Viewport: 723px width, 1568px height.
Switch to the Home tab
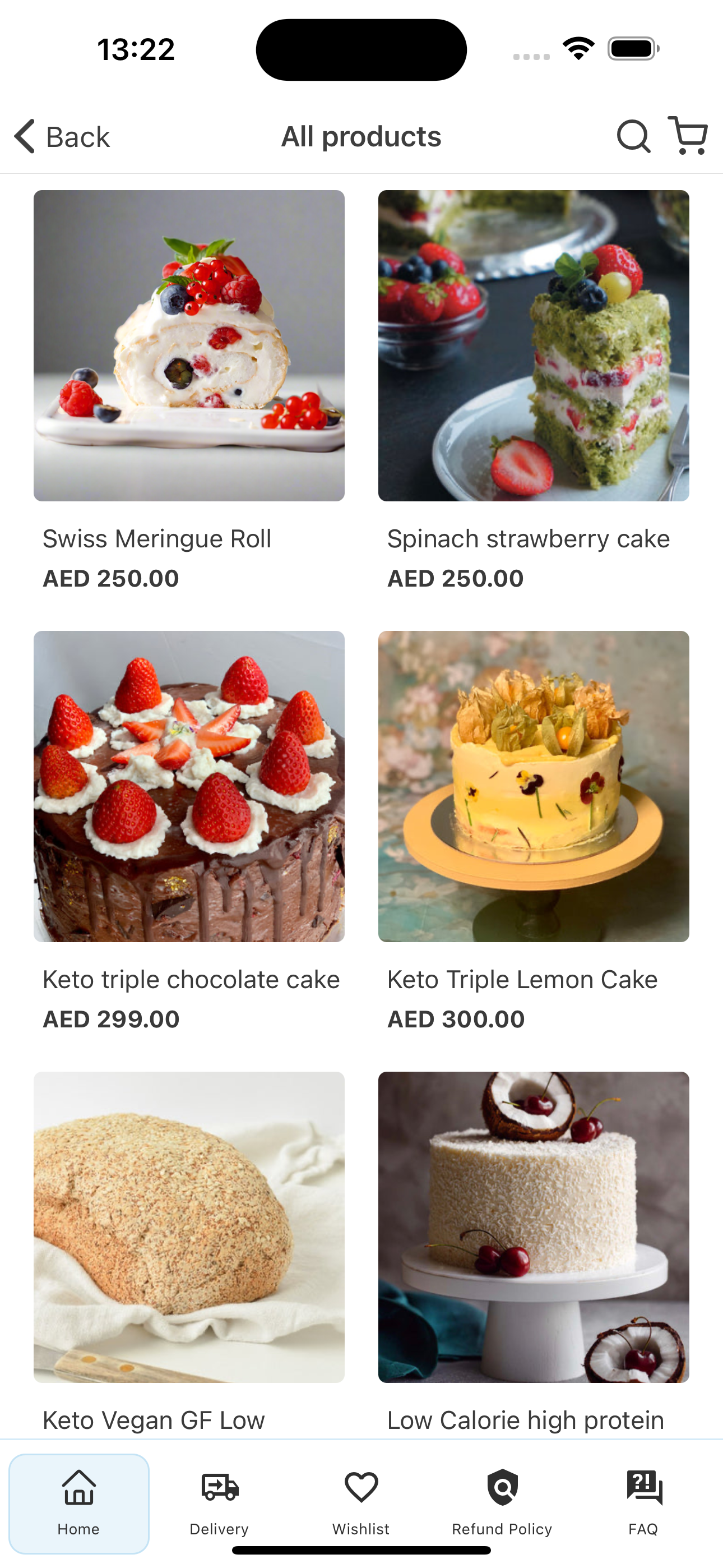79,1504
